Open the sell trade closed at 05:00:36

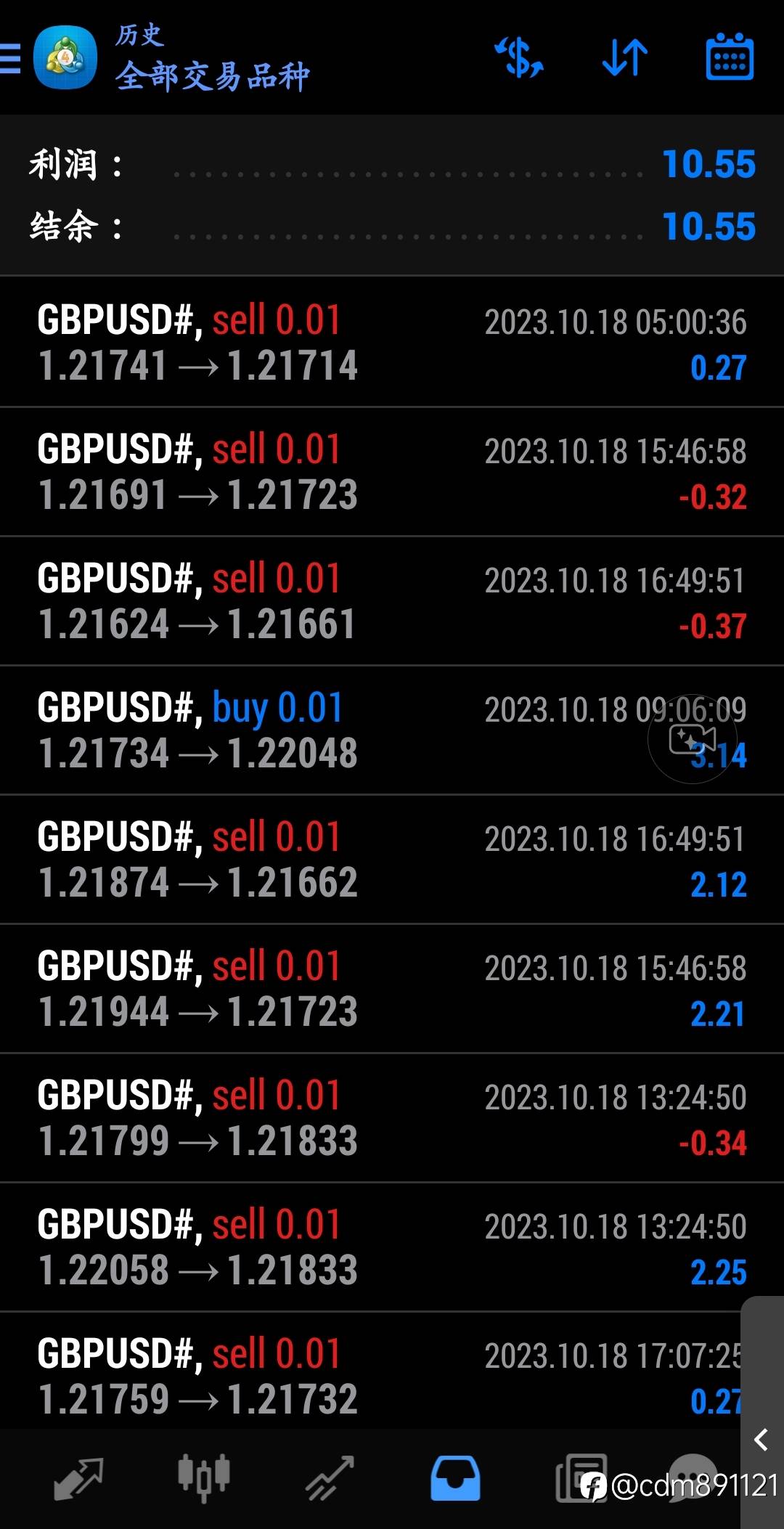[392, 342]
